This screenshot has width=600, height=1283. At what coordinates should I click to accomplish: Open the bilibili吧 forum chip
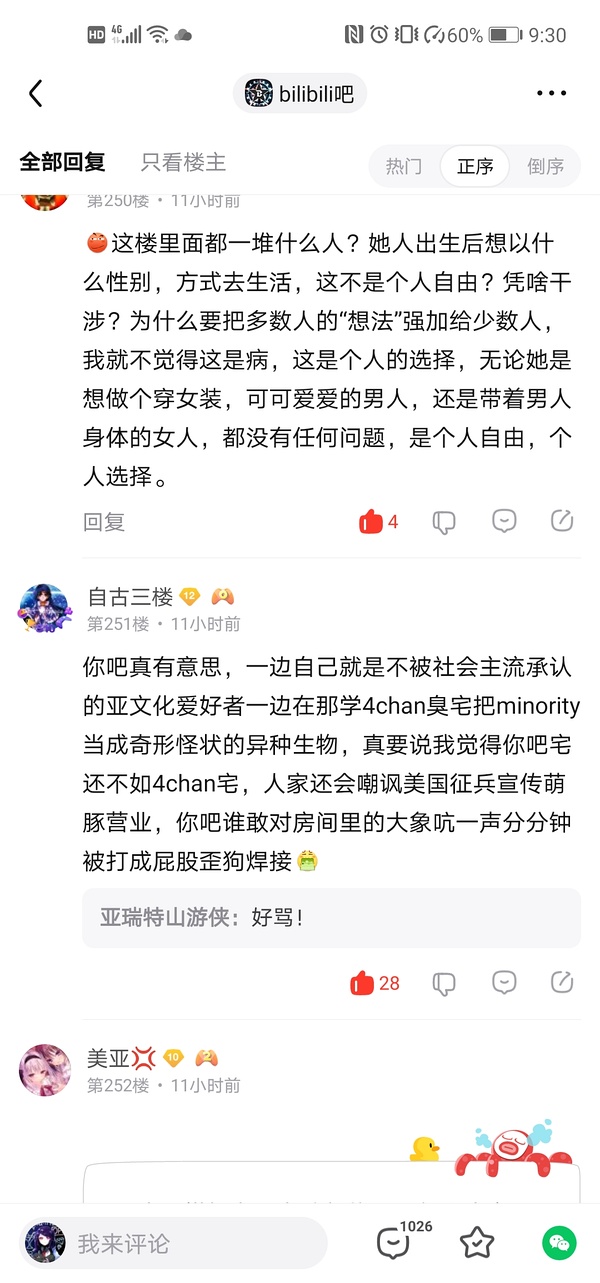click(x=300, y=94)
